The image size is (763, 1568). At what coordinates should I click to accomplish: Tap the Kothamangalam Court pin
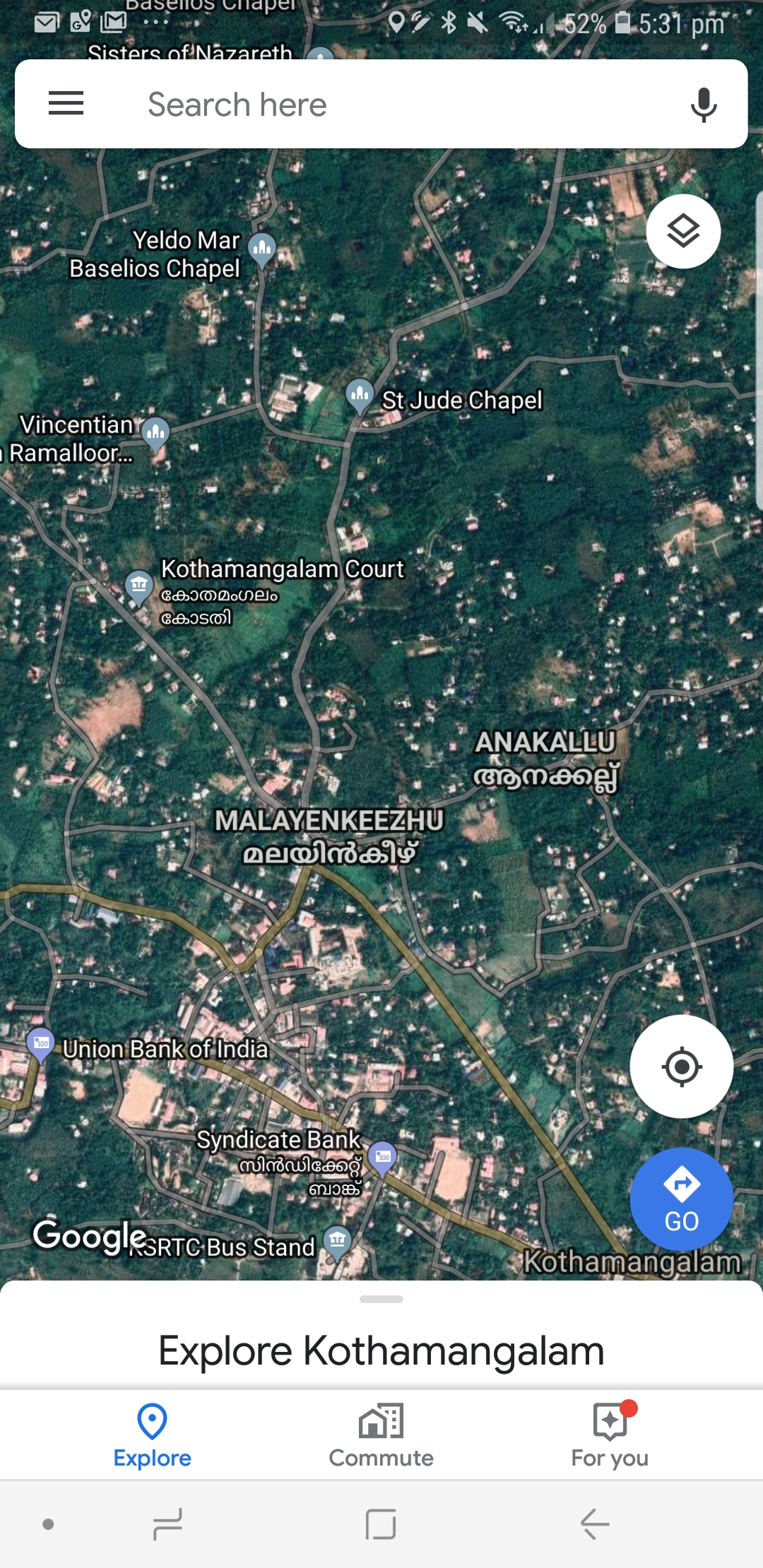click(138, 585)
